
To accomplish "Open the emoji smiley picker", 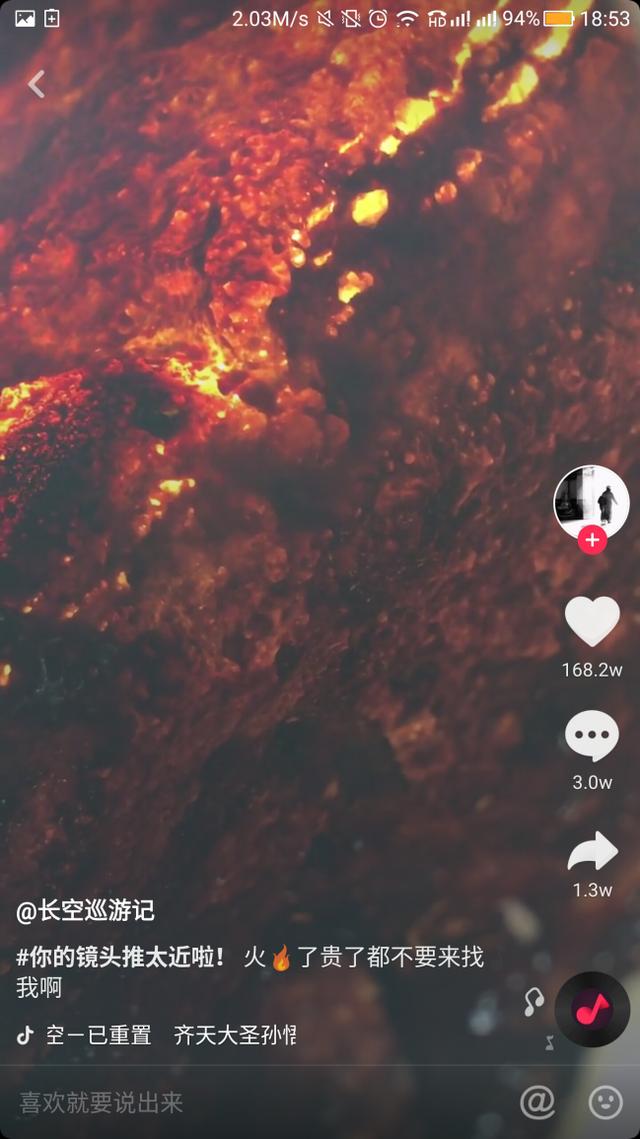I will (x=605, y=1102).
